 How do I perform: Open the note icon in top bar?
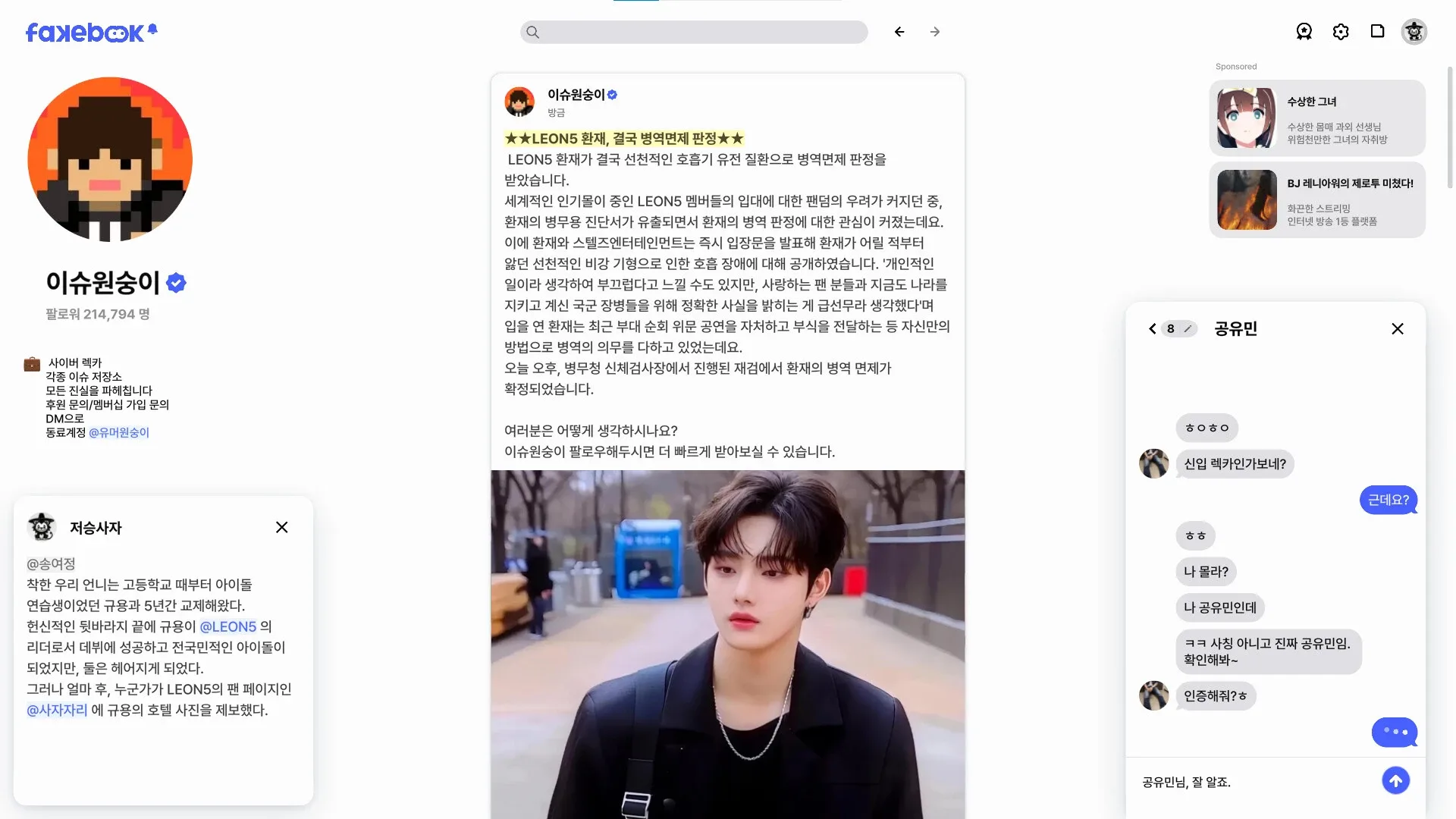pyautogui.click(x=1377, y=31)
